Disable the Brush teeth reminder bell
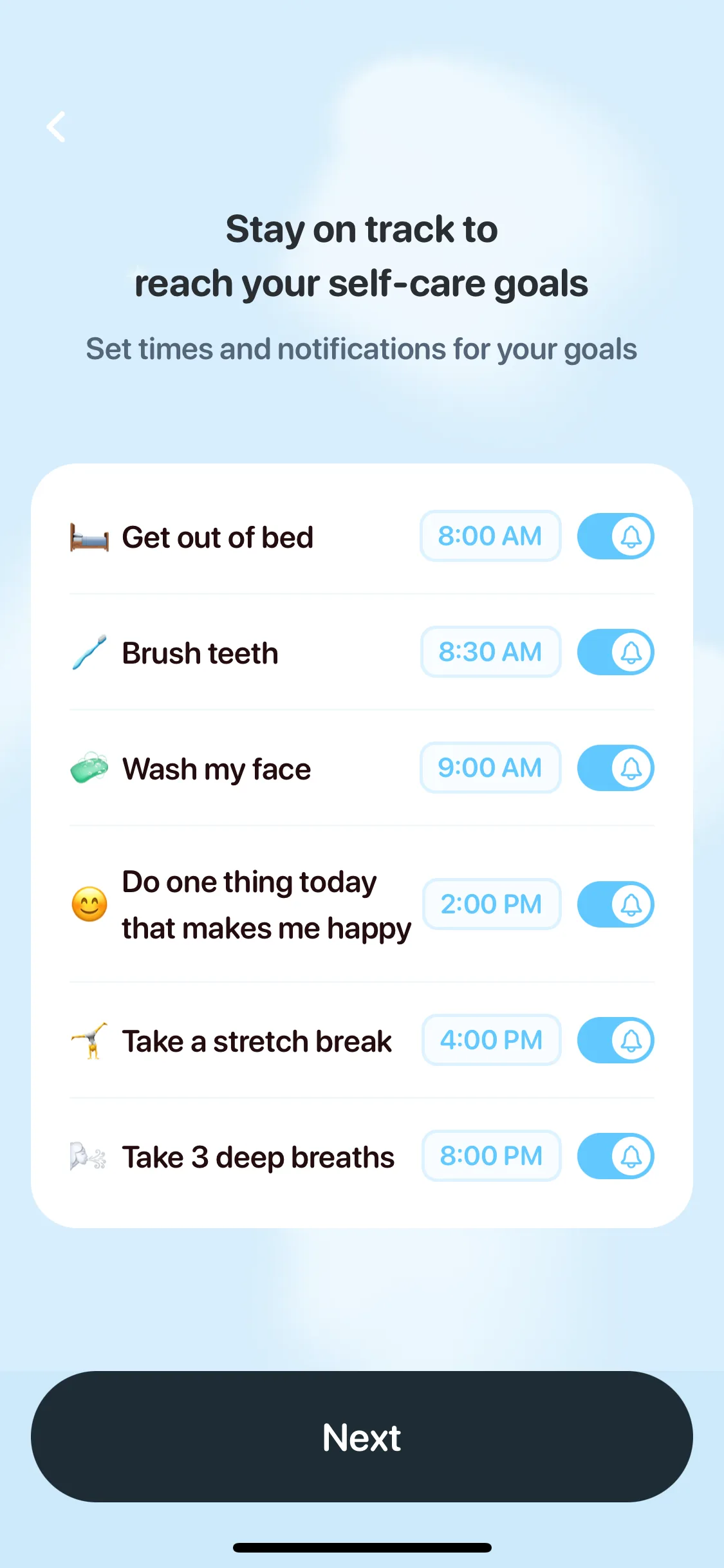 tap(616, 652)
